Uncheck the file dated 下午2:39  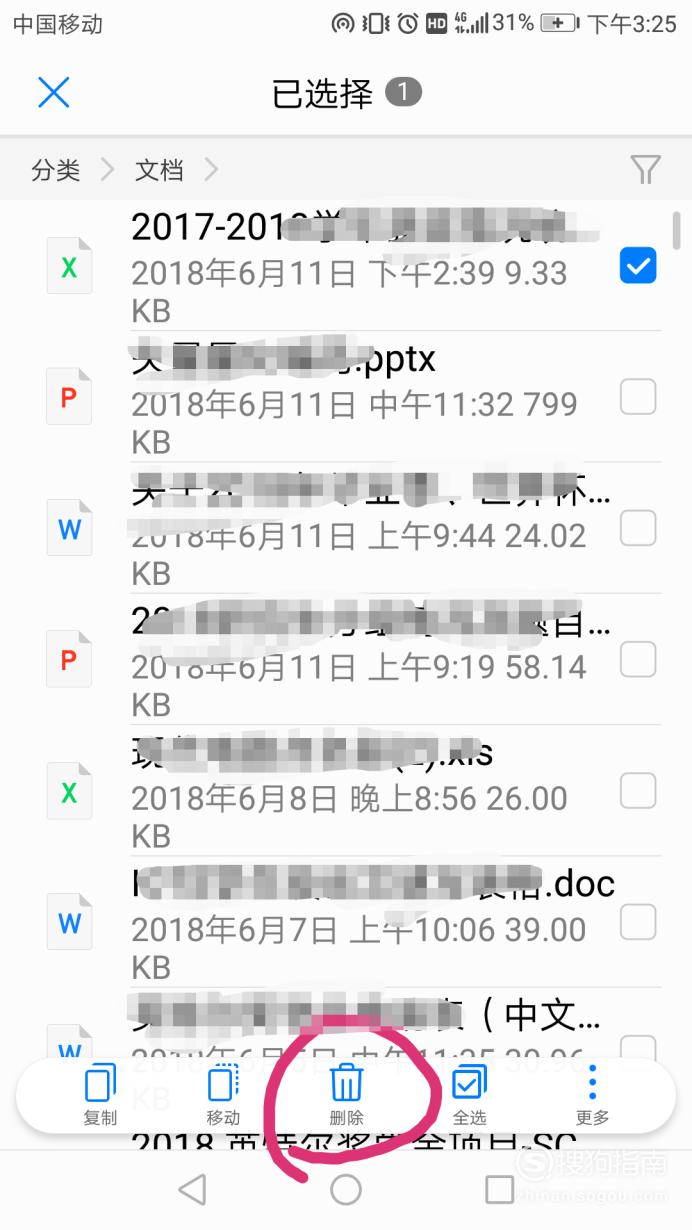coord(638,266)
